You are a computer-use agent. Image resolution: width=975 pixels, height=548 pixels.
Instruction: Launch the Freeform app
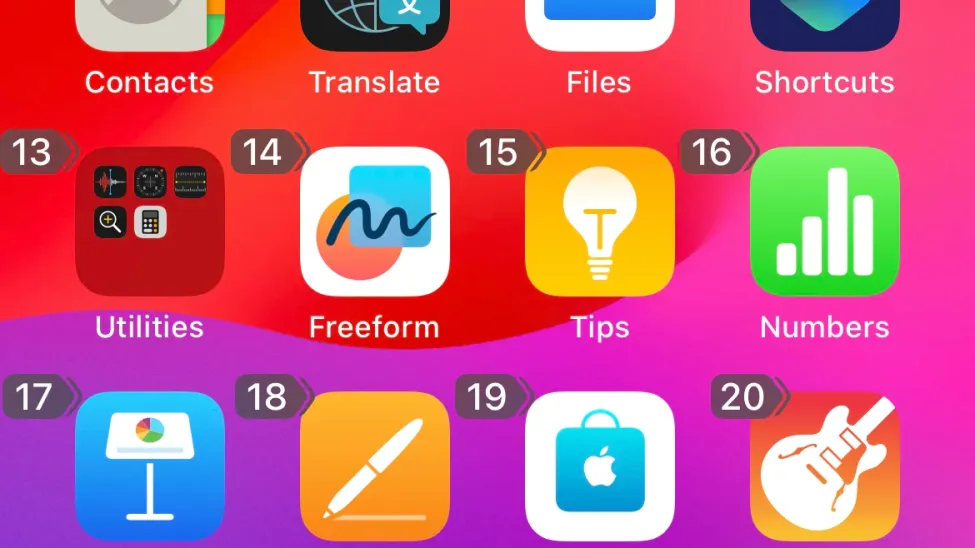(x=374, y=222)
